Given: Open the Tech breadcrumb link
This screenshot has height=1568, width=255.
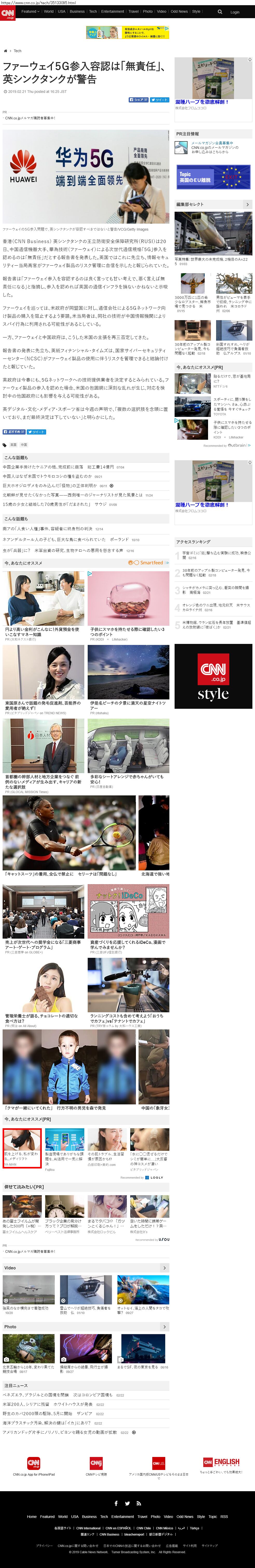Looking at the screenshot, I should click(x=18, y=51).
